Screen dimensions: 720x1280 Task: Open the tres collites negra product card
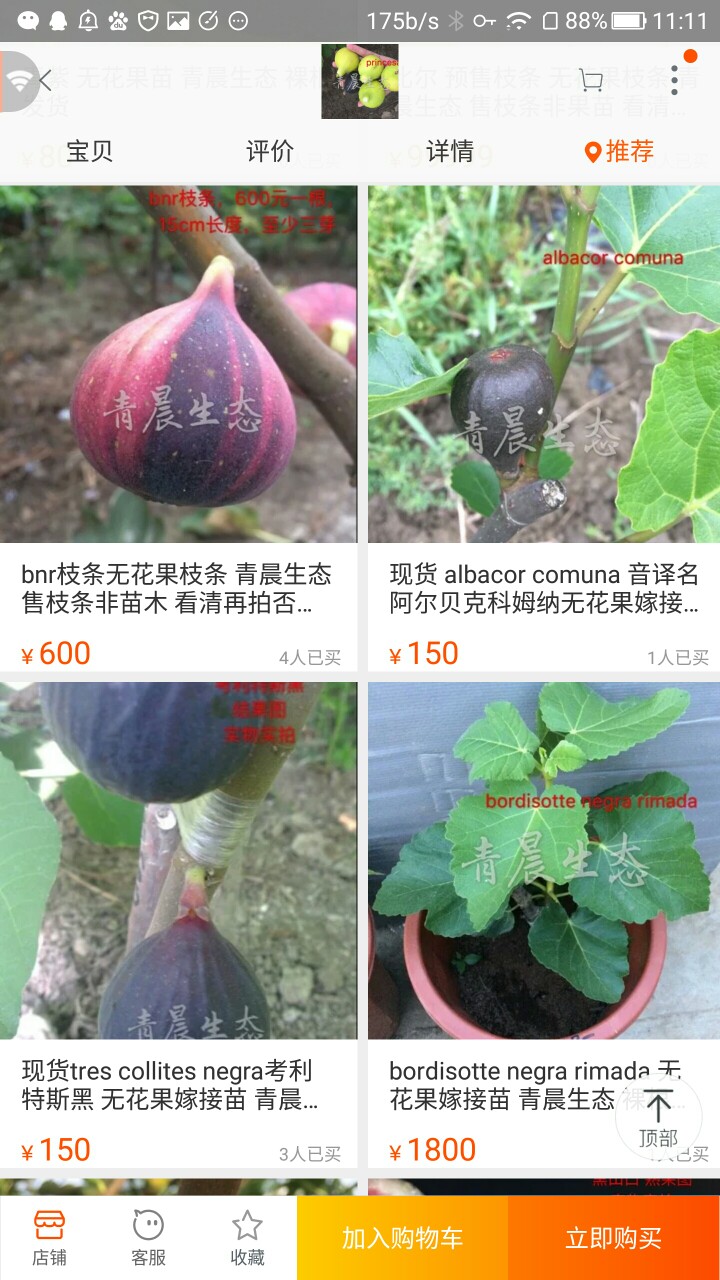tap(178, 925)
